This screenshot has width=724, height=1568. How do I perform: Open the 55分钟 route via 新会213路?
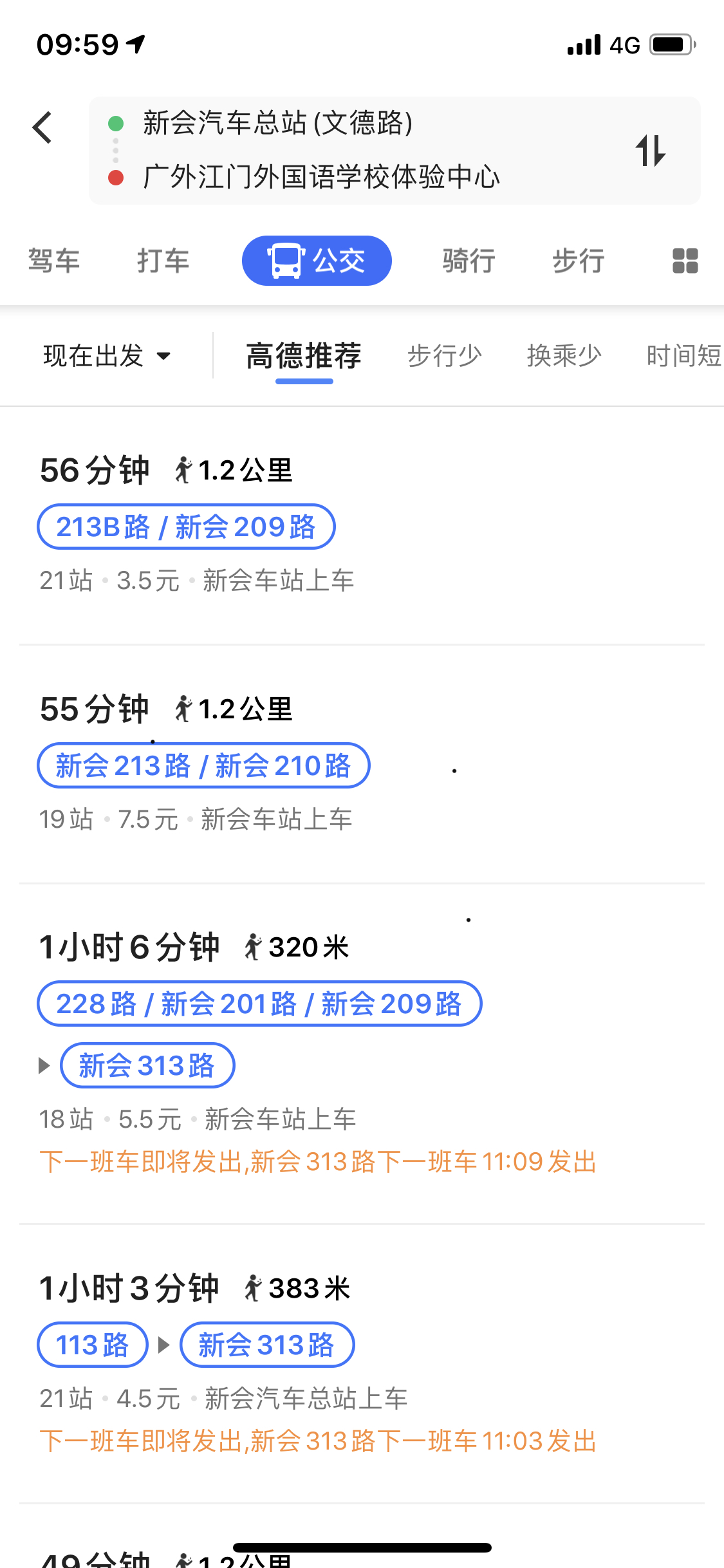(x=360, y=764)
